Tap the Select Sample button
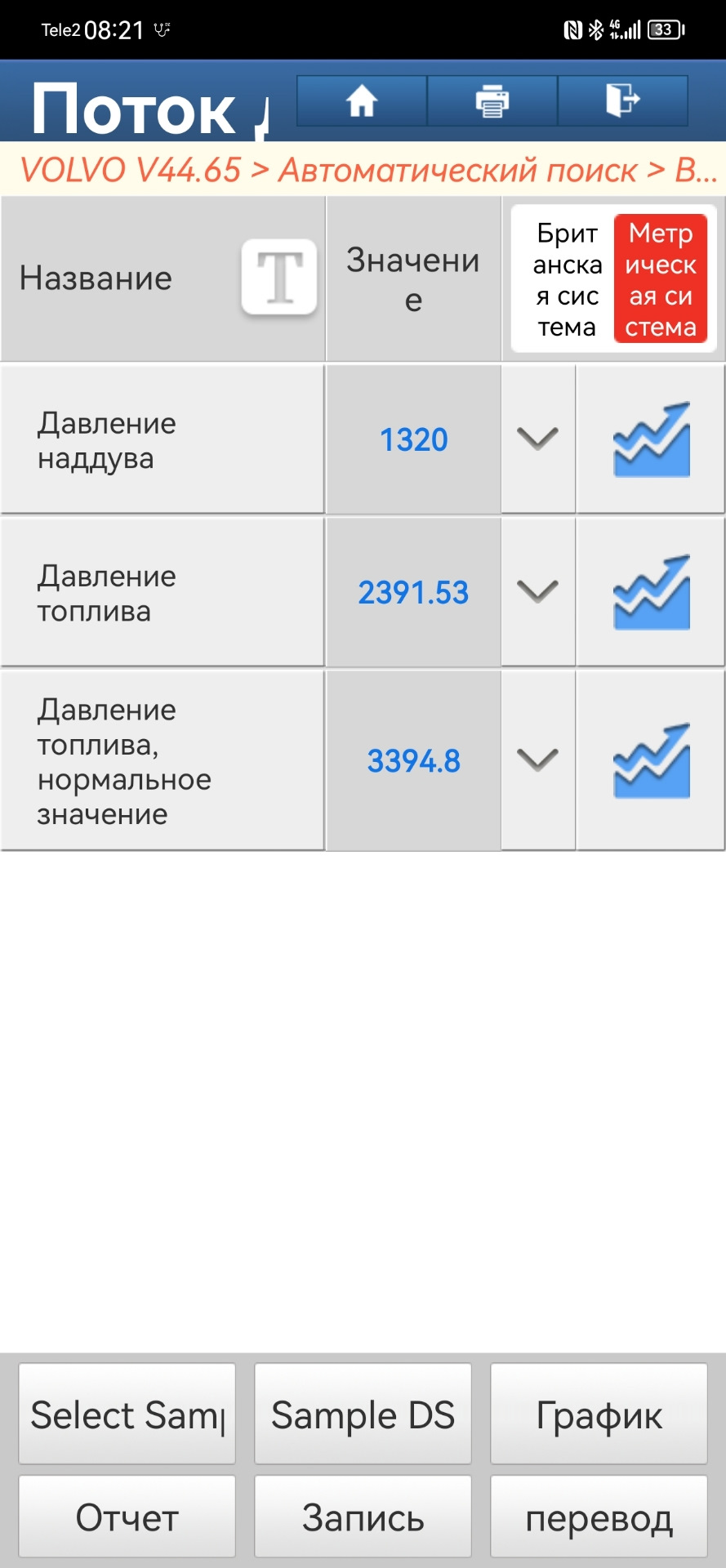This screenshot has width=726, height=1568. (127, 1414)
